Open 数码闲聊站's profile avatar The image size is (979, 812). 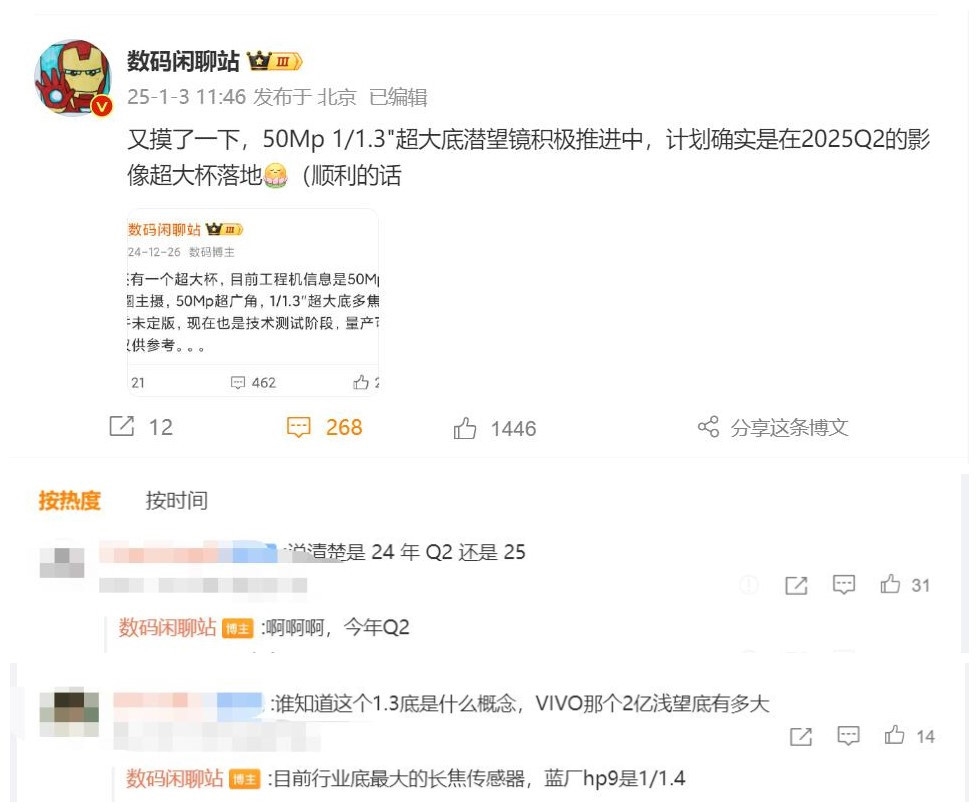pyautogui.click(x=72, y=78)
